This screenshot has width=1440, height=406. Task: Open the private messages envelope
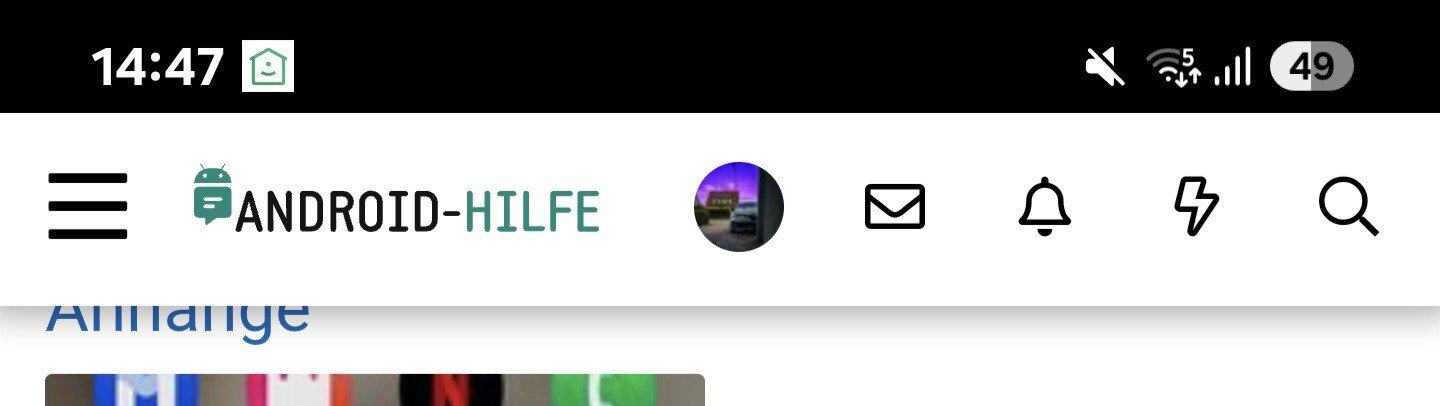pos(894,207)
